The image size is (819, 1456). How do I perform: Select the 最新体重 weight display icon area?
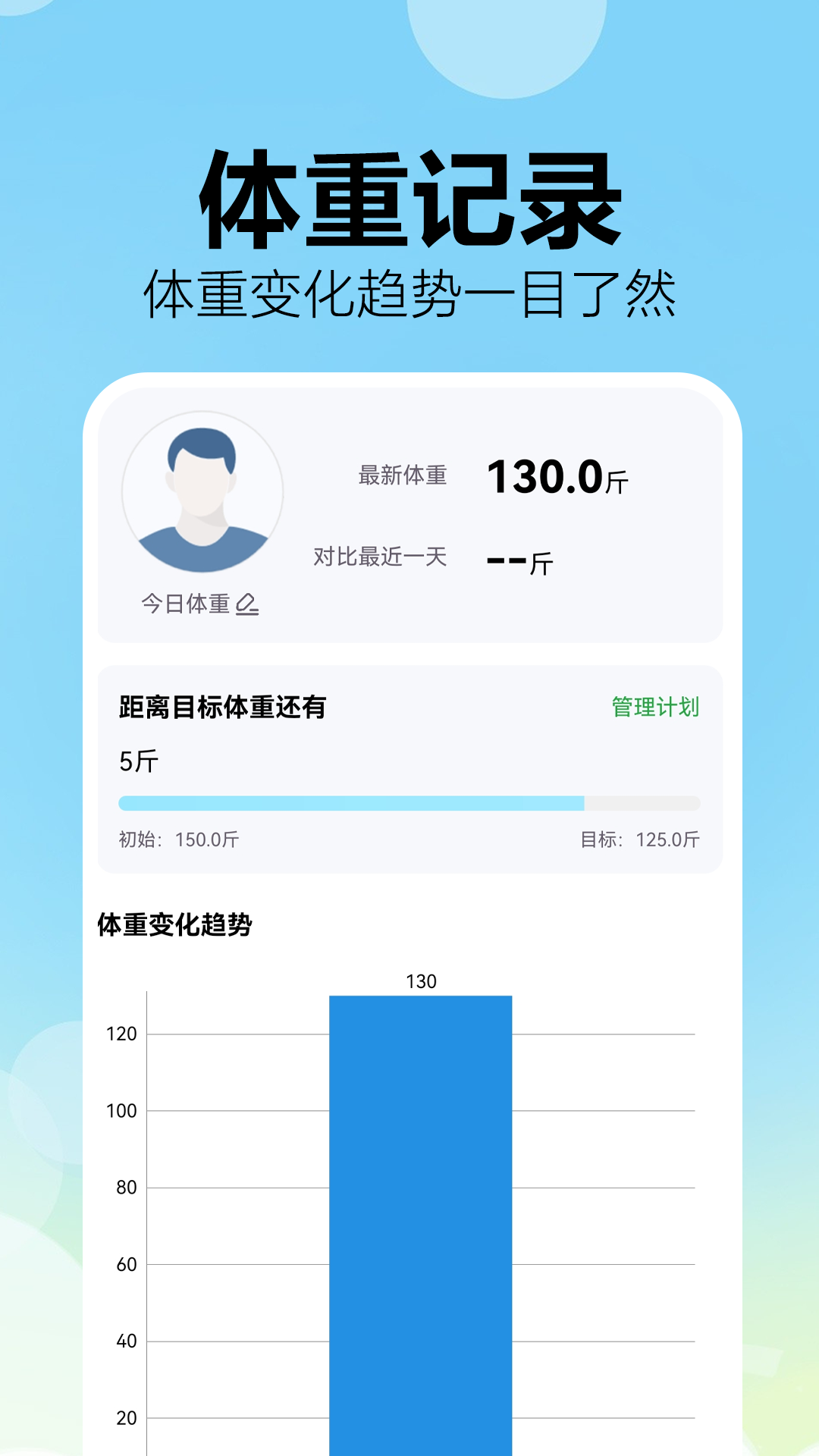[402, 474]
